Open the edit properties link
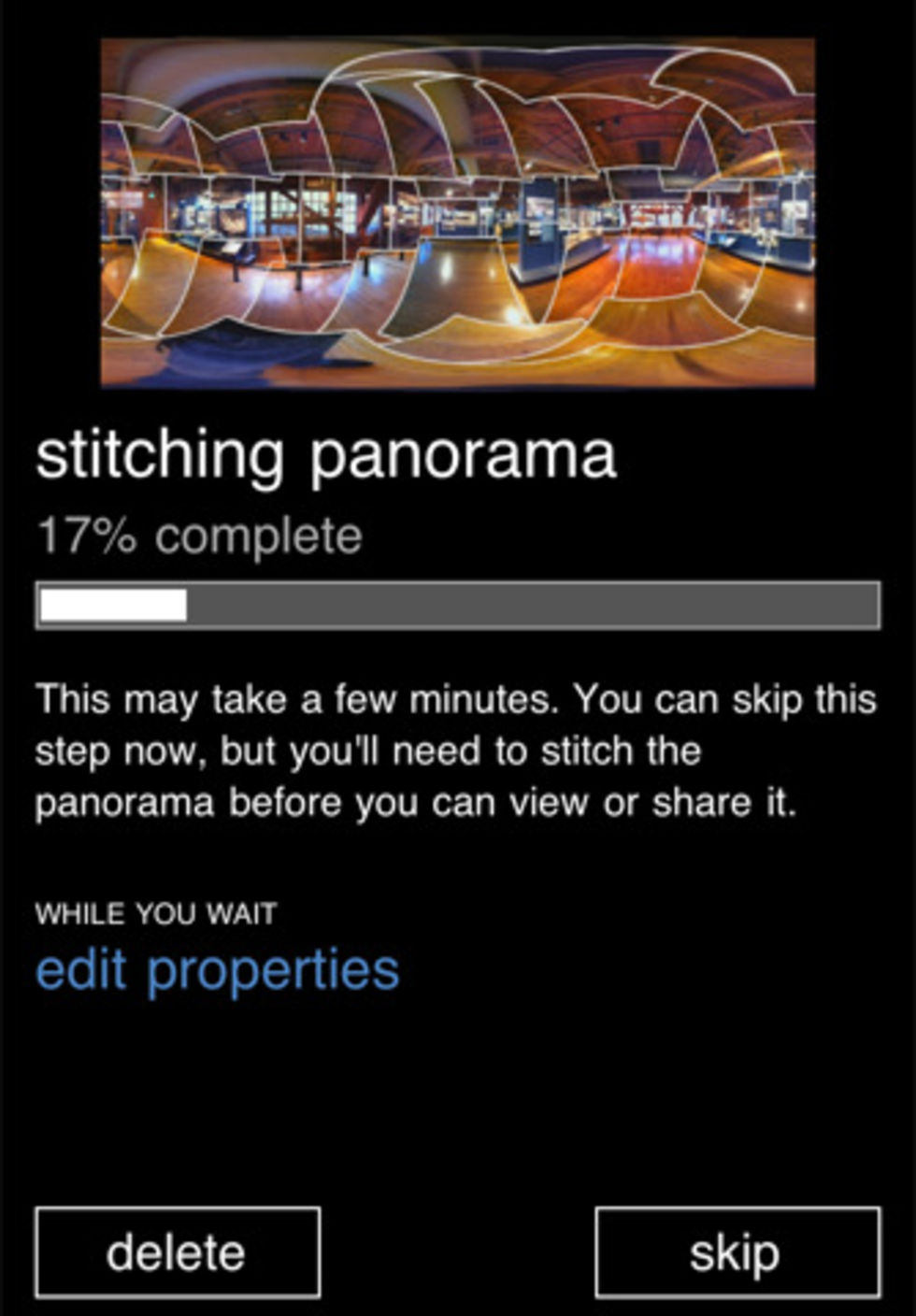Image resolution: width=916 pixels, height=1316 pixels. [x=217, y=970]
